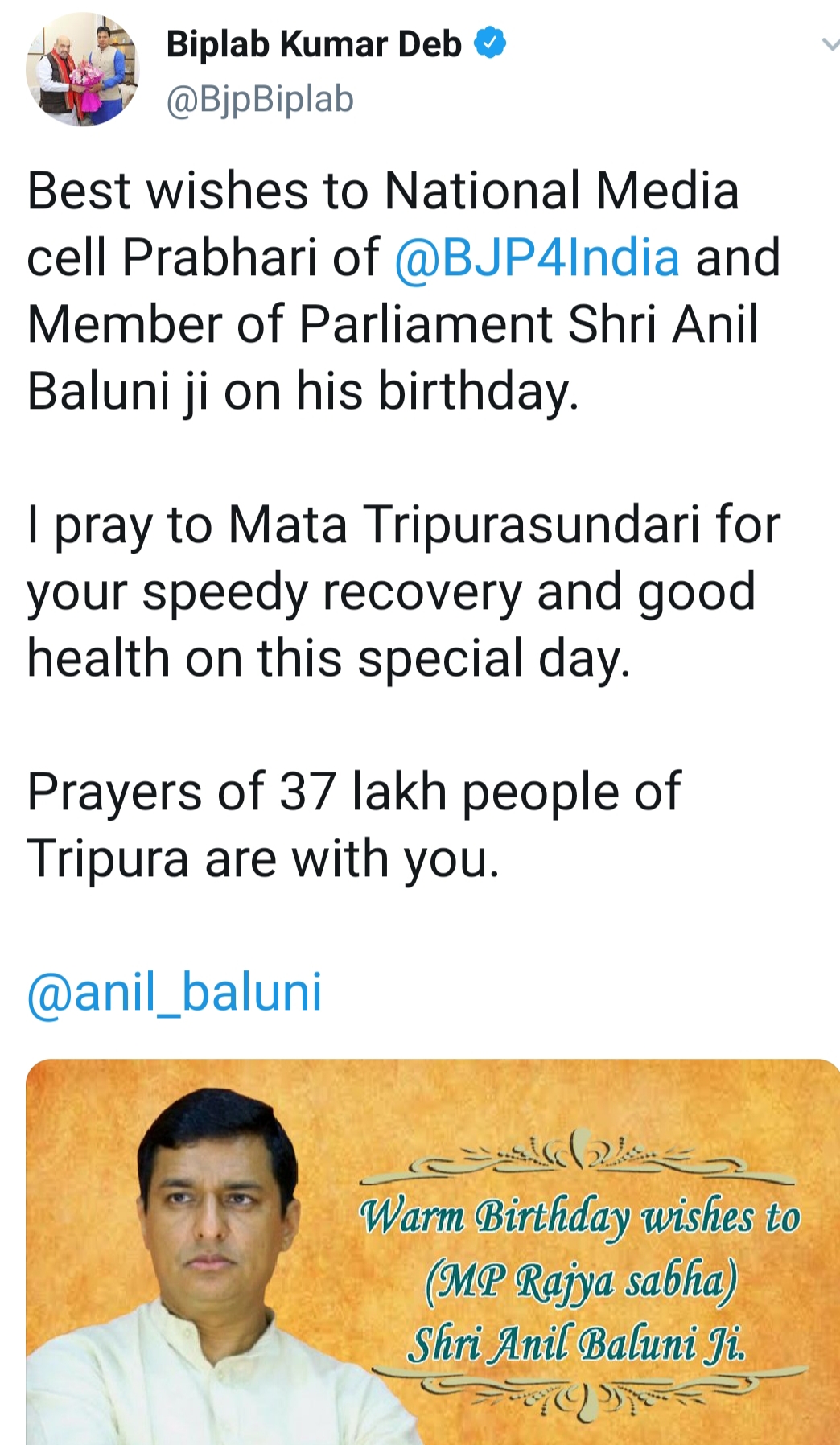This screenshot has height=1445, width=840.
Task: Open the @anil_baluni mention
Action: [175, 991]
